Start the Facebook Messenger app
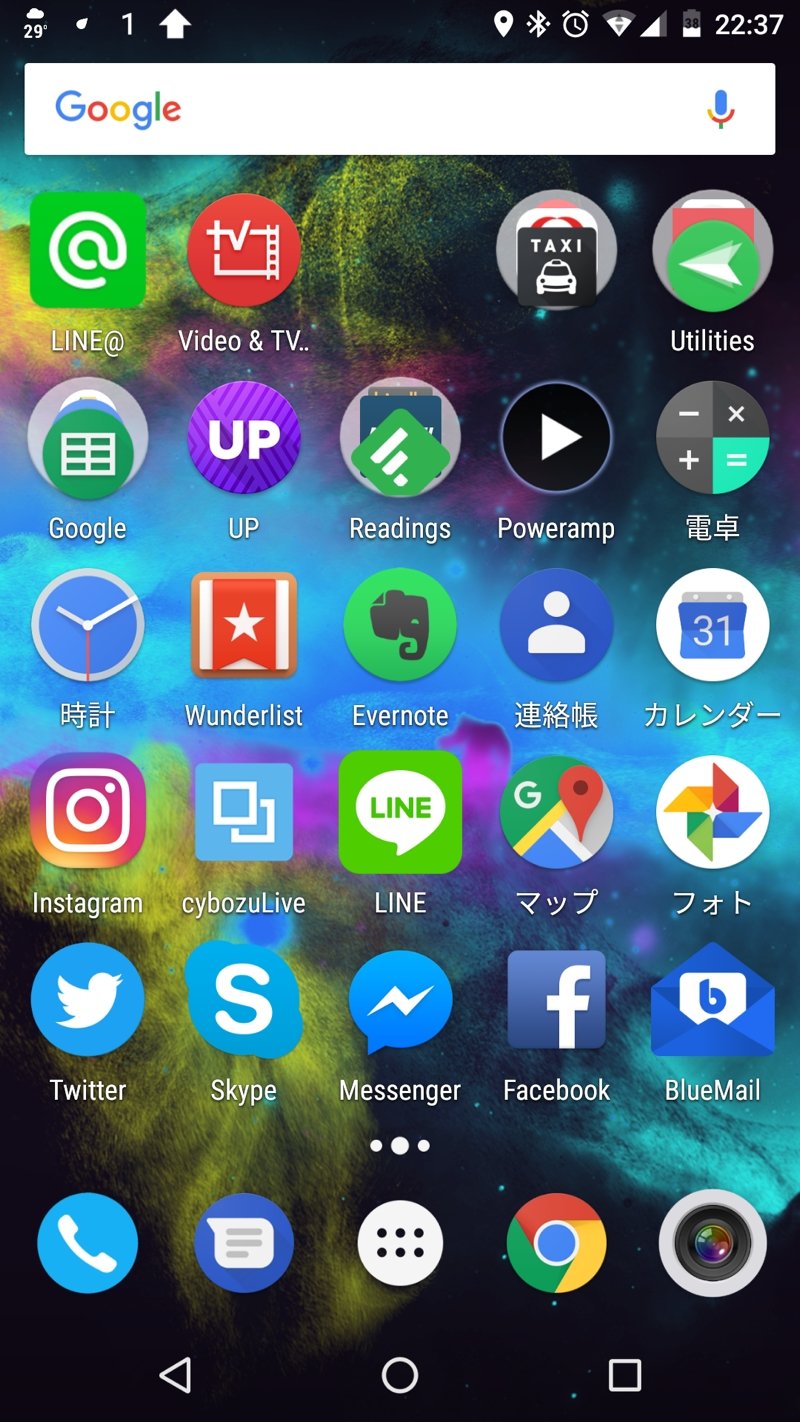 [399, 999]
